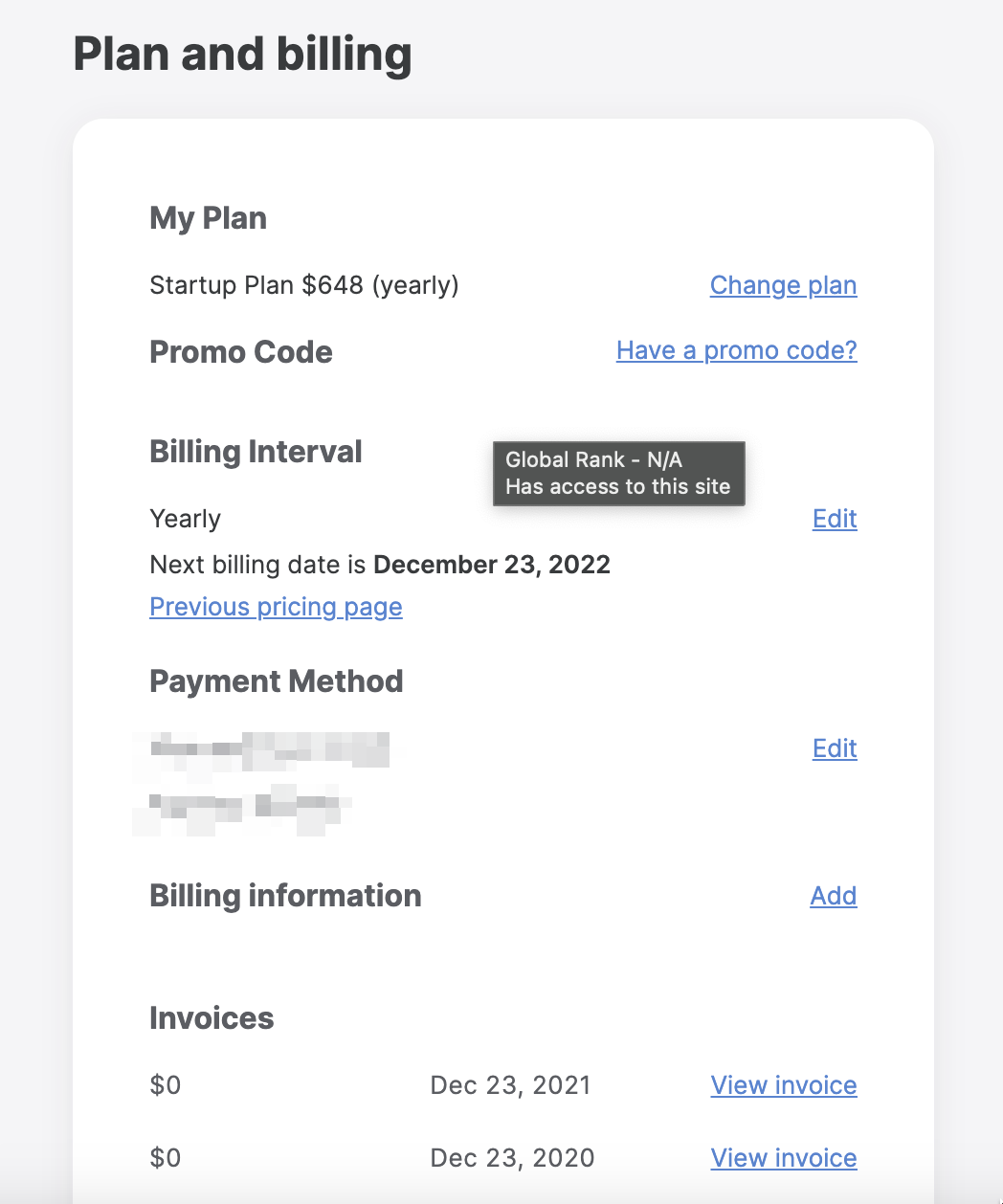Click the "Billing Interval" heading
This screenshot has width=1003, height=1204.
point(256,452)
